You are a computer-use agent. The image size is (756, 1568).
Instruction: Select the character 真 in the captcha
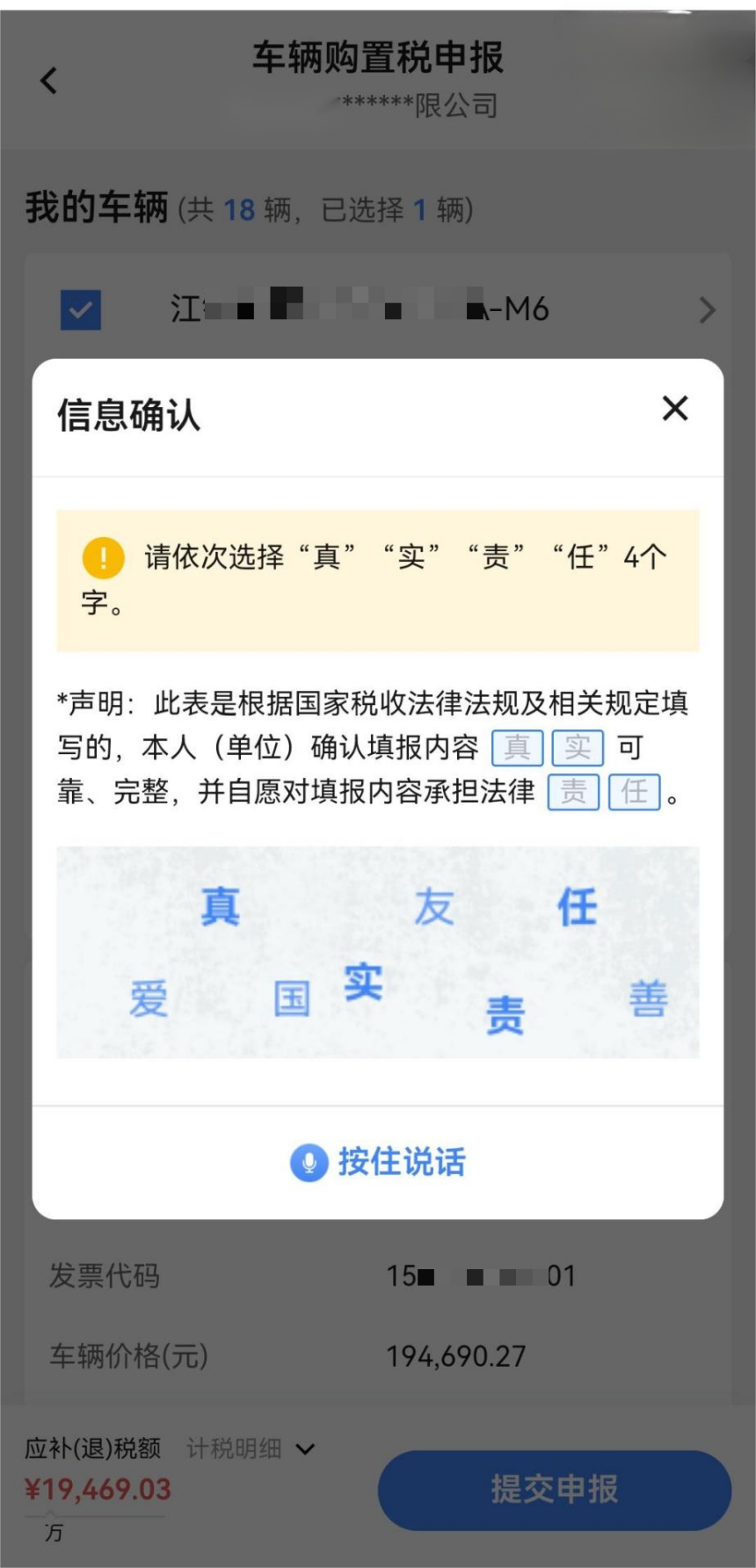click(x=221, y=906)
